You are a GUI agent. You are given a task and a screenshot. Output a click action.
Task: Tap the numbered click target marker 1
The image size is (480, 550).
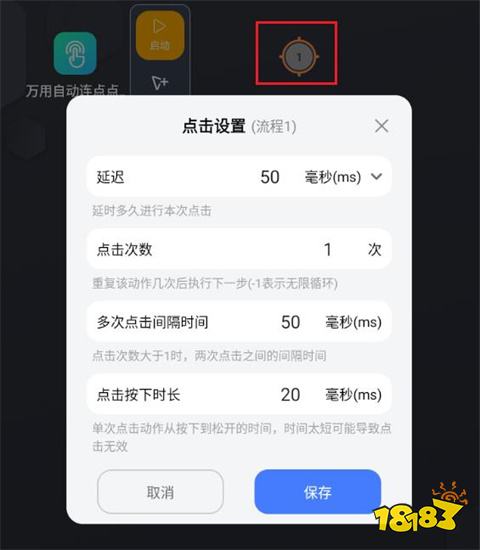click(299, 56)
